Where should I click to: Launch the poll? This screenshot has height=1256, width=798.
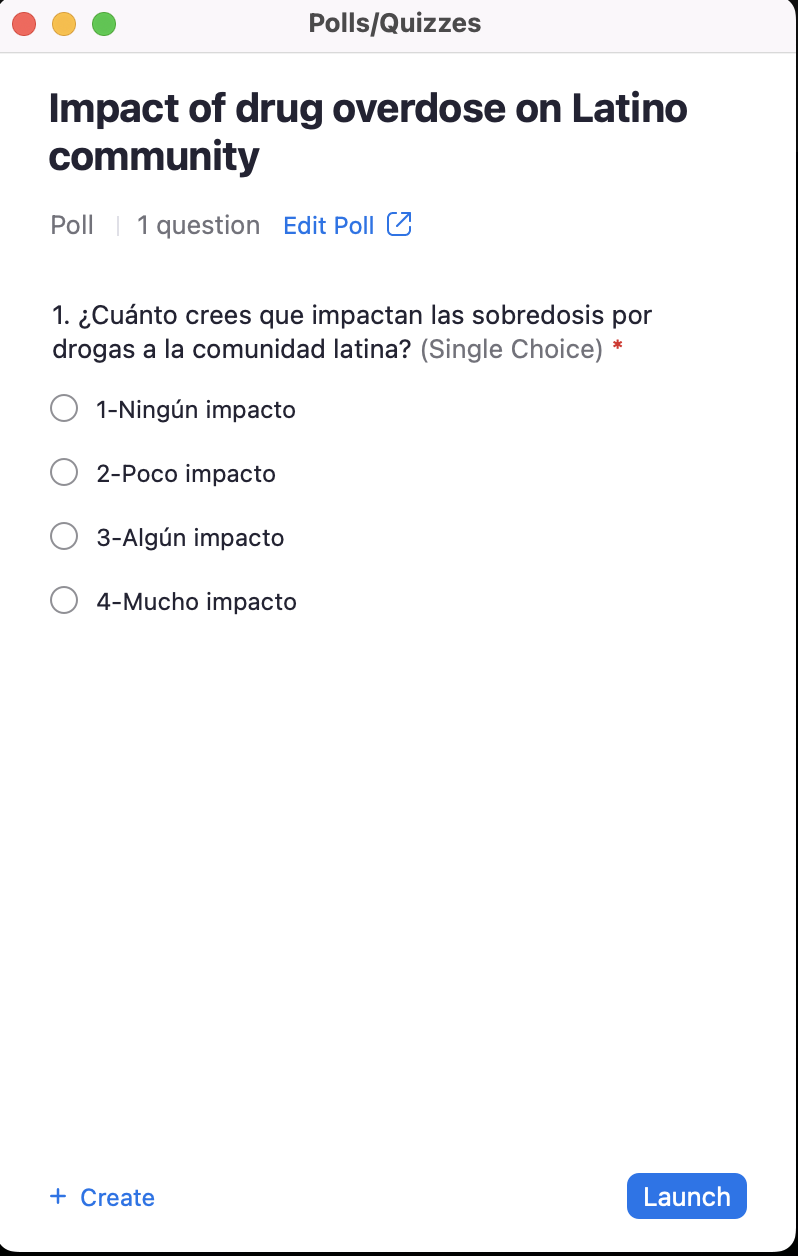[x=686, y=1196]
